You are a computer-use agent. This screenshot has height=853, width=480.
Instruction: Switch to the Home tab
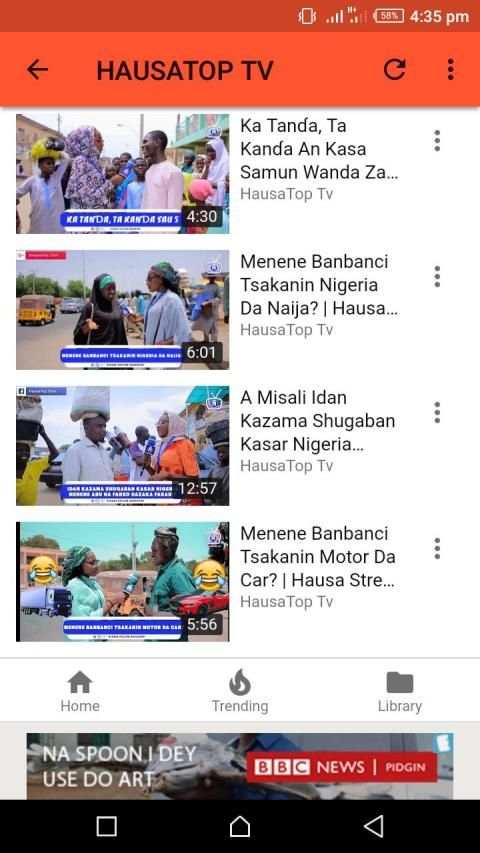[x=80, y=691]
